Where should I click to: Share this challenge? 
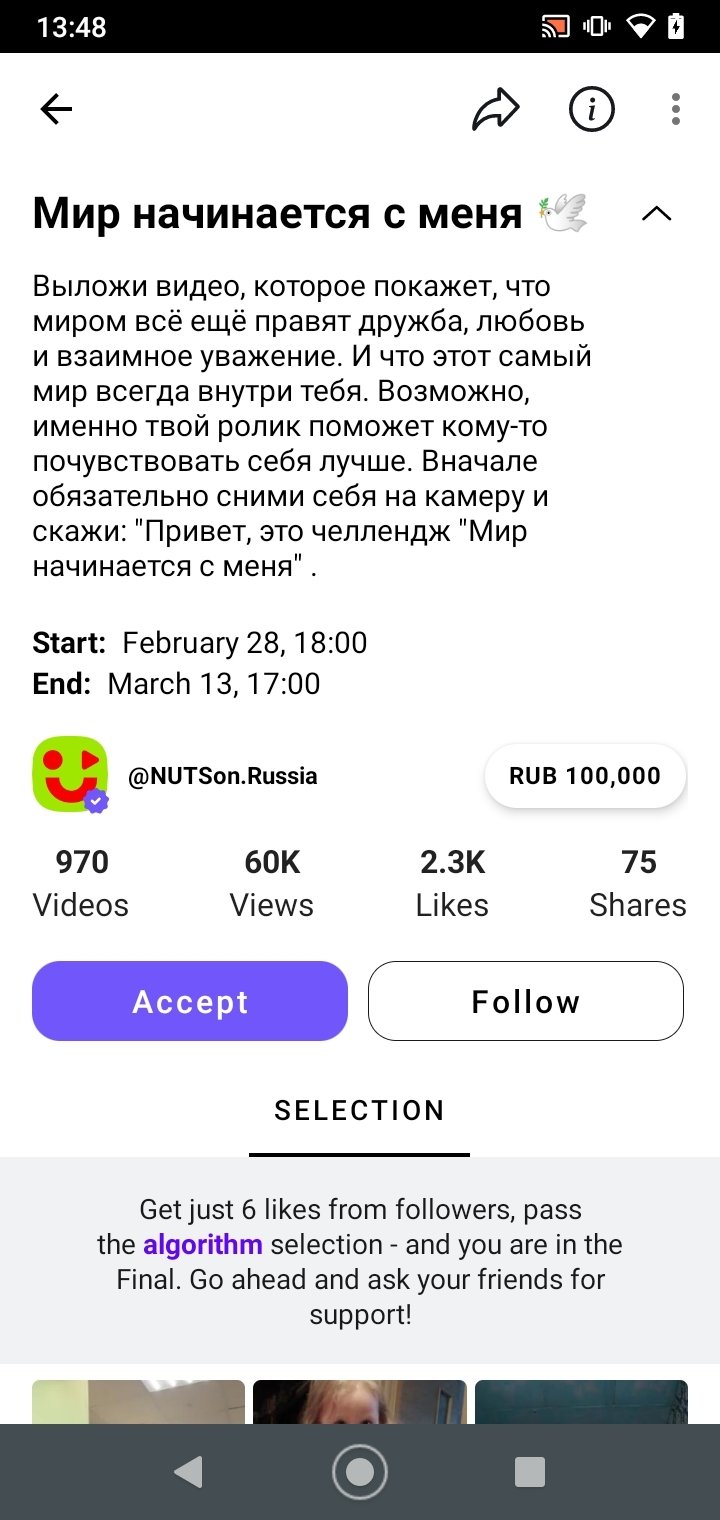point(496,110)
